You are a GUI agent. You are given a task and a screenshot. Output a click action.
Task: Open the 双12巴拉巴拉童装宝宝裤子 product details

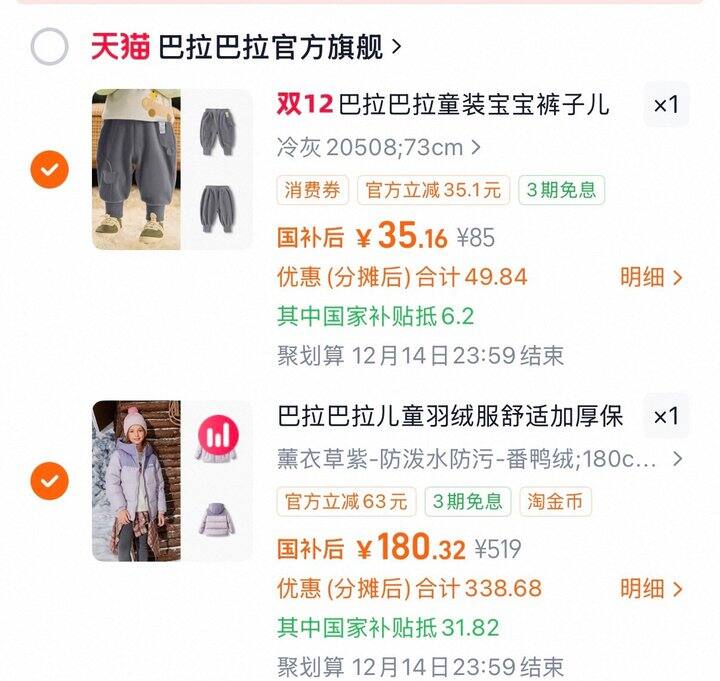442,105
